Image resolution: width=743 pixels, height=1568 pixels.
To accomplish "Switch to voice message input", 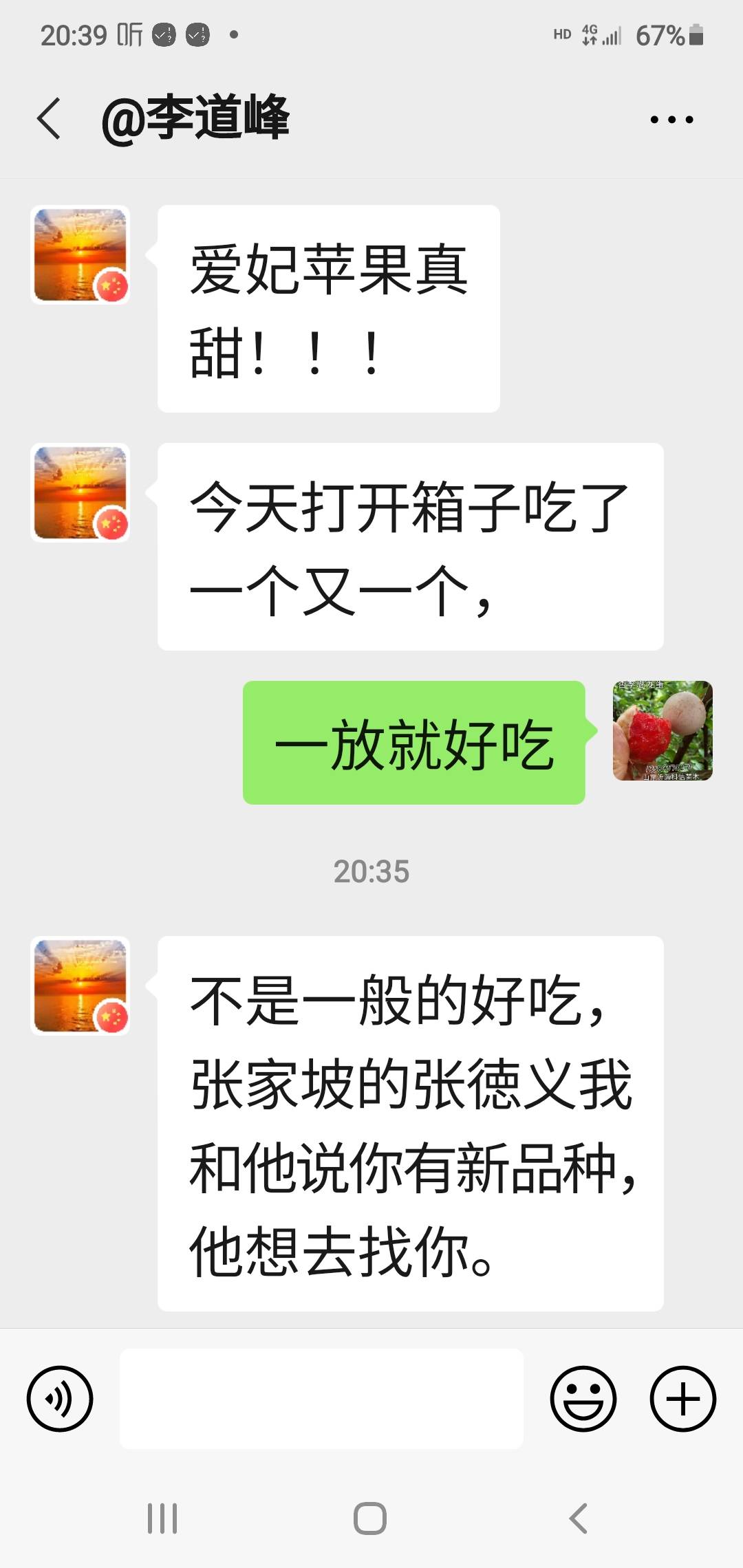I will click(x=60, y=1398).
